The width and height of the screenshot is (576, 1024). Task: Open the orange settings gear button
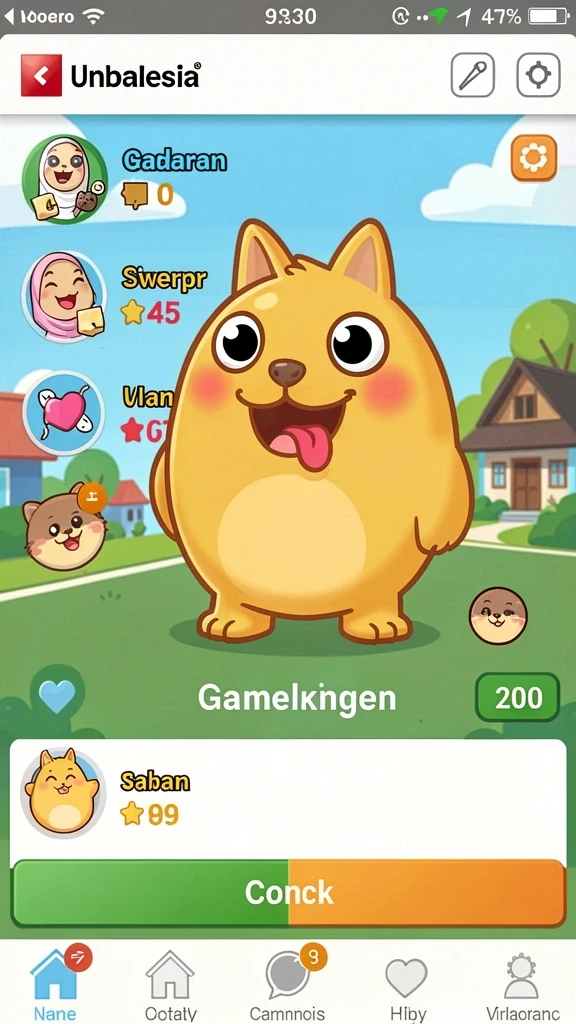point(534,157)
